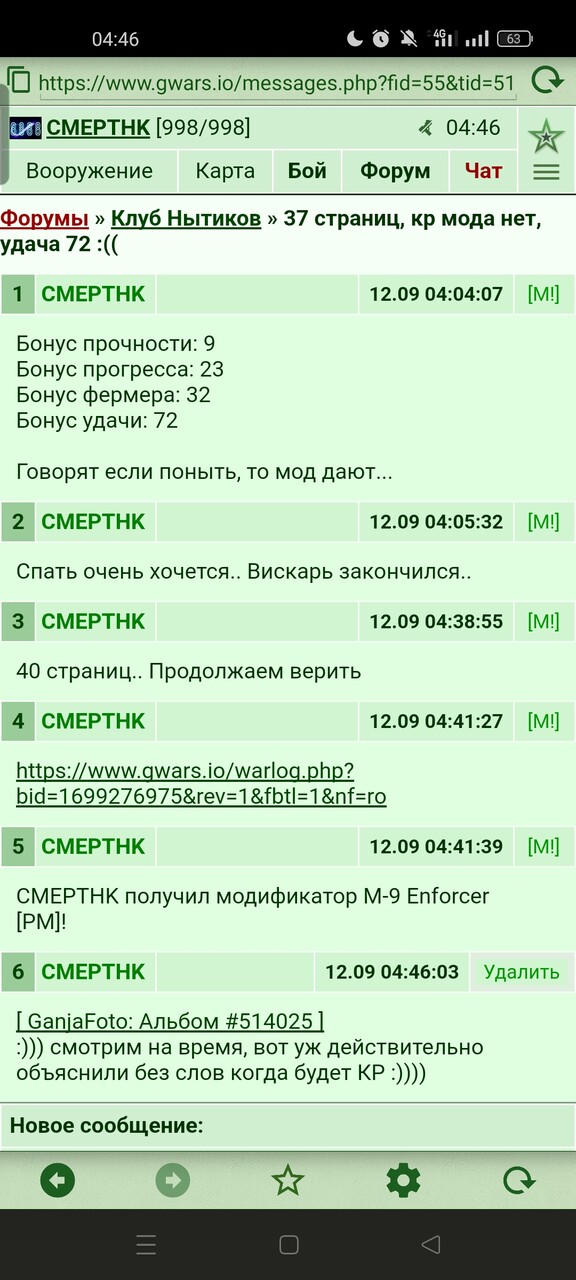Open the Клуб Нытиков forum link
This screenshot has width=576, height=1280.
pos(186,219)
